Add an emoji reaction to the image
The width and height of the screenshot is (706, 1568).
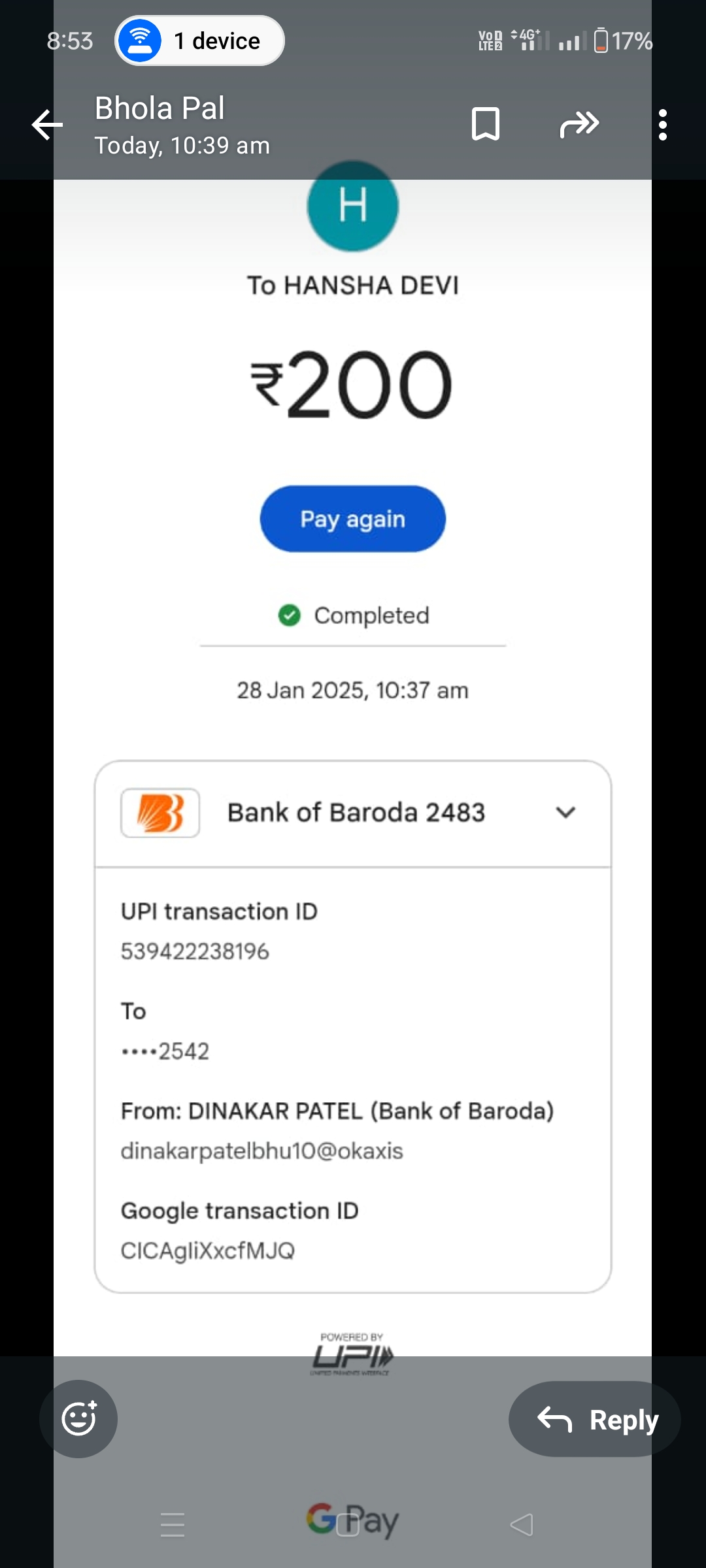(x=79, y=1419)
